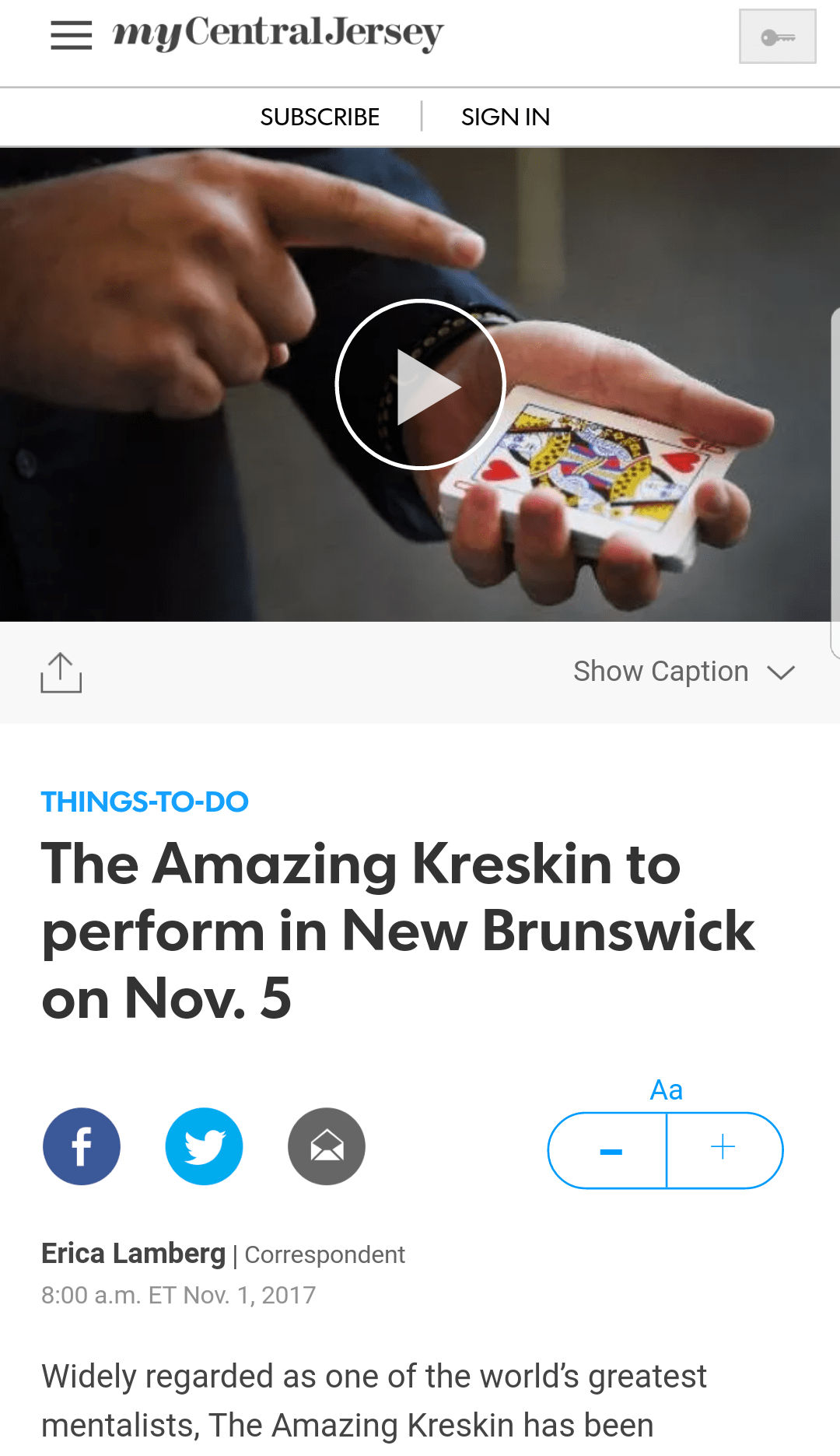Tap the key icon button
Screen dimensions: 840x1456
[x=777, y=37]
